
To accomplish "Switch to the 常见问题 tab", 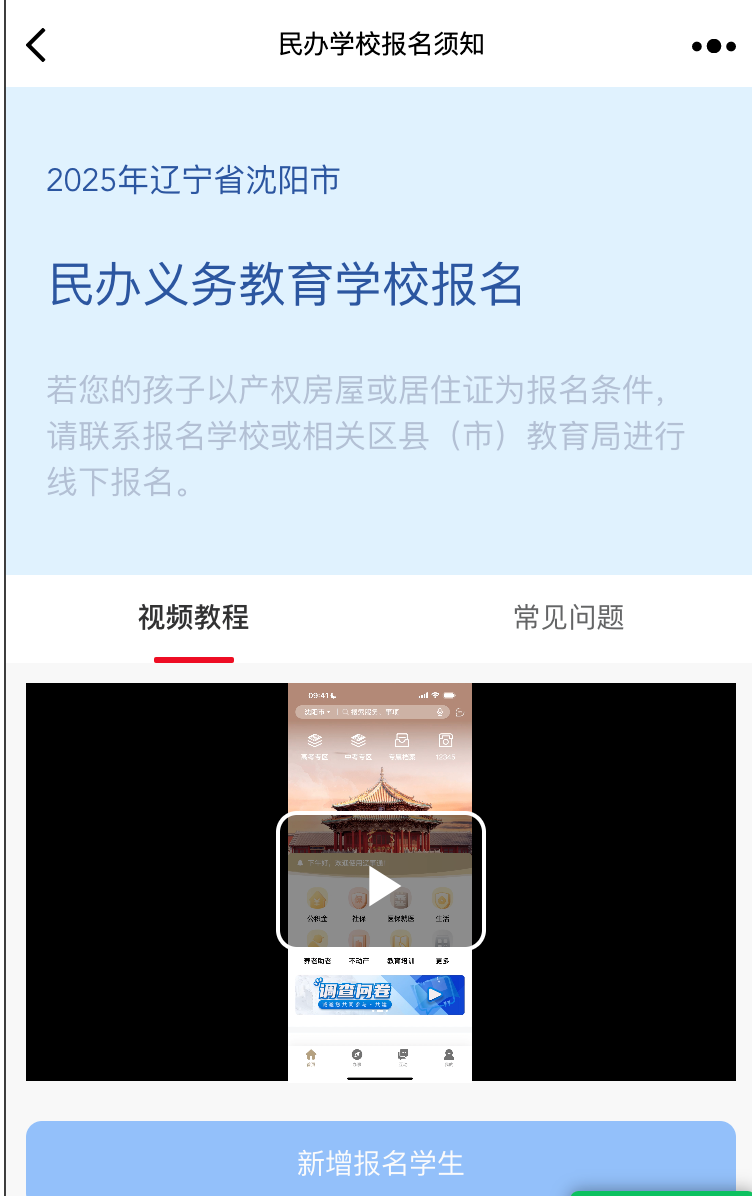I will click(568, 618).
